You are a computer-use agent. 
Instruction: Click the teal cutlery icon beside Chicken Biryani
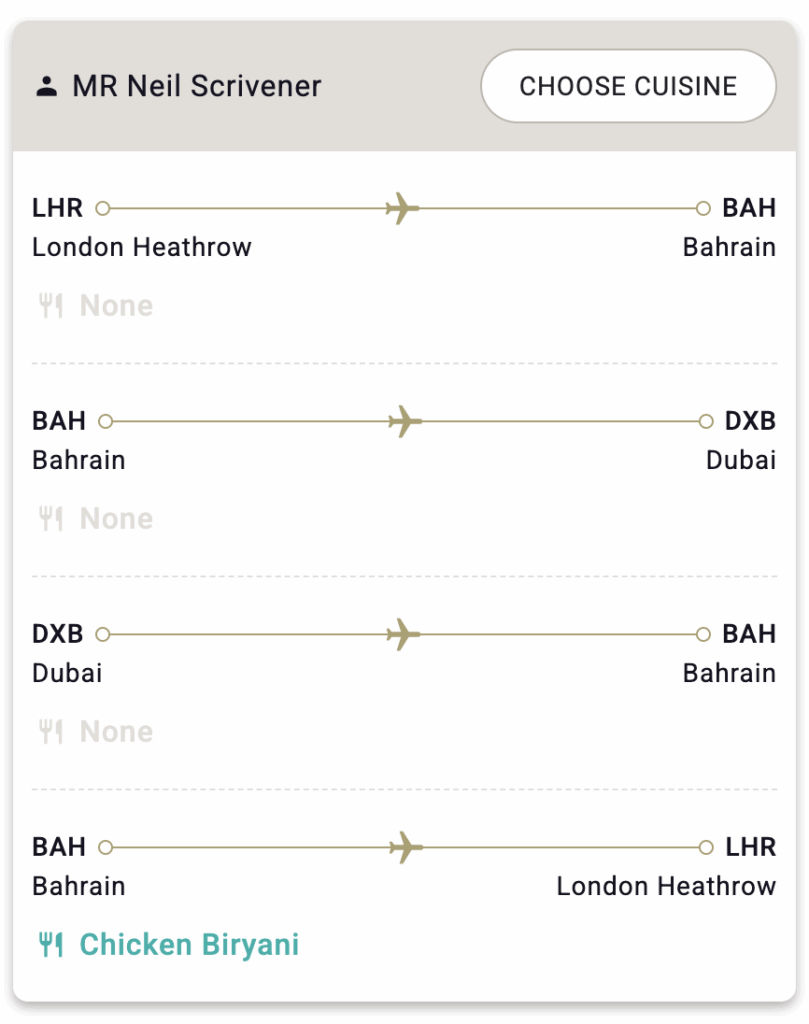click(x=49, y=943)
